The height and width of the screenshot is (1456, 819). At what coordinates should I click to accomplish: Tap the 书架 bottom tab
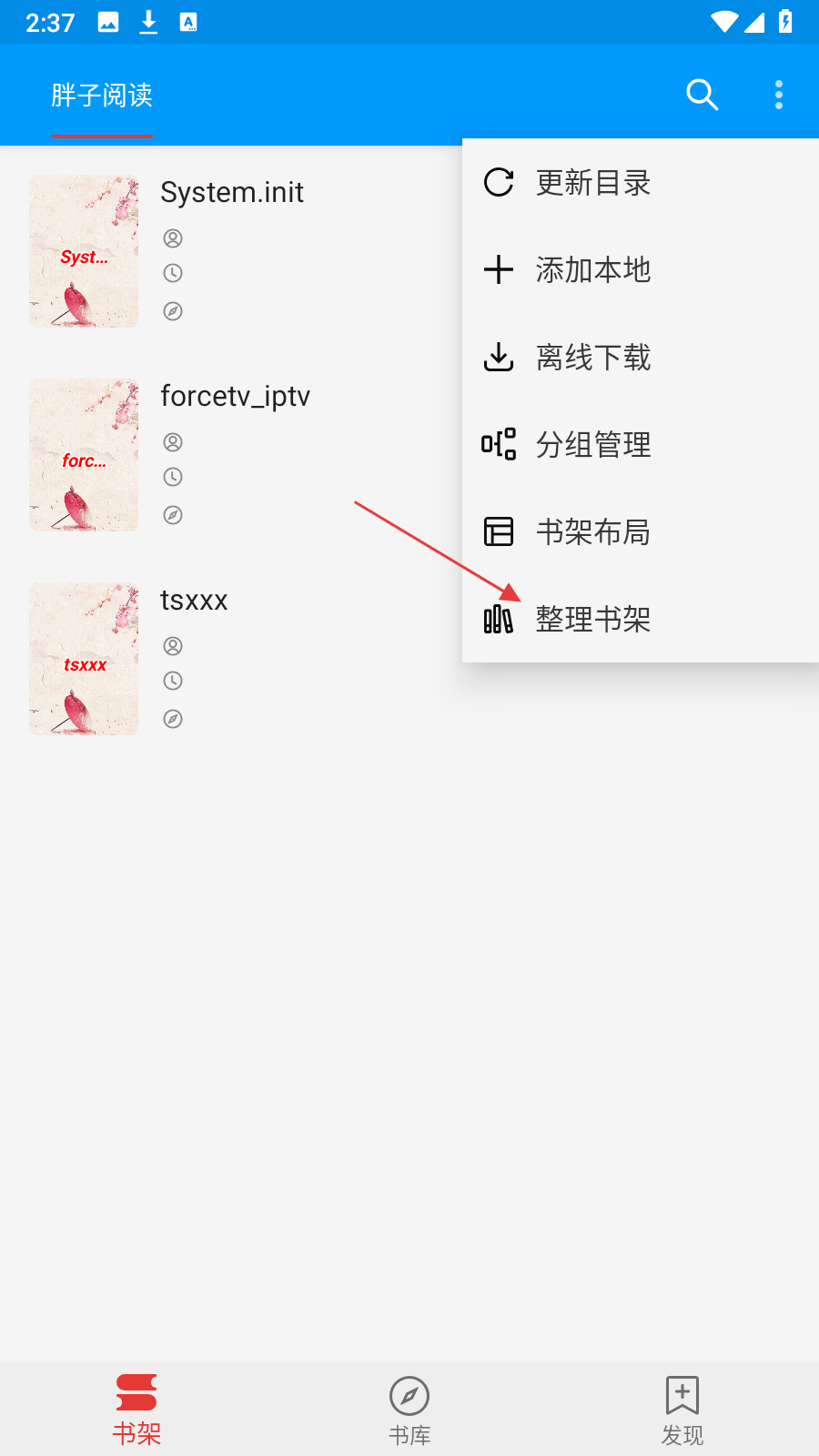pyautogui.click(x=136, y=1409)
